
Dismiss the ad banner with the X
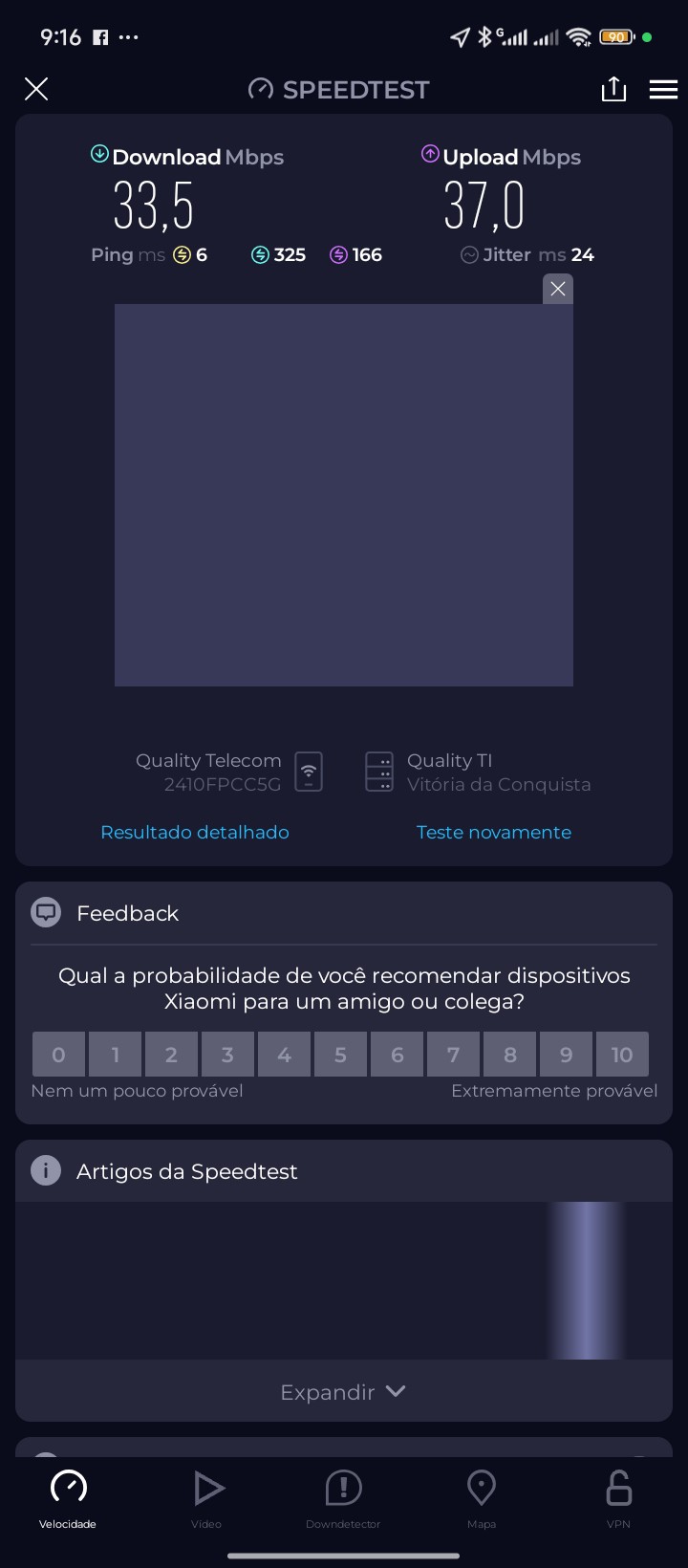(x=558, y=289)
